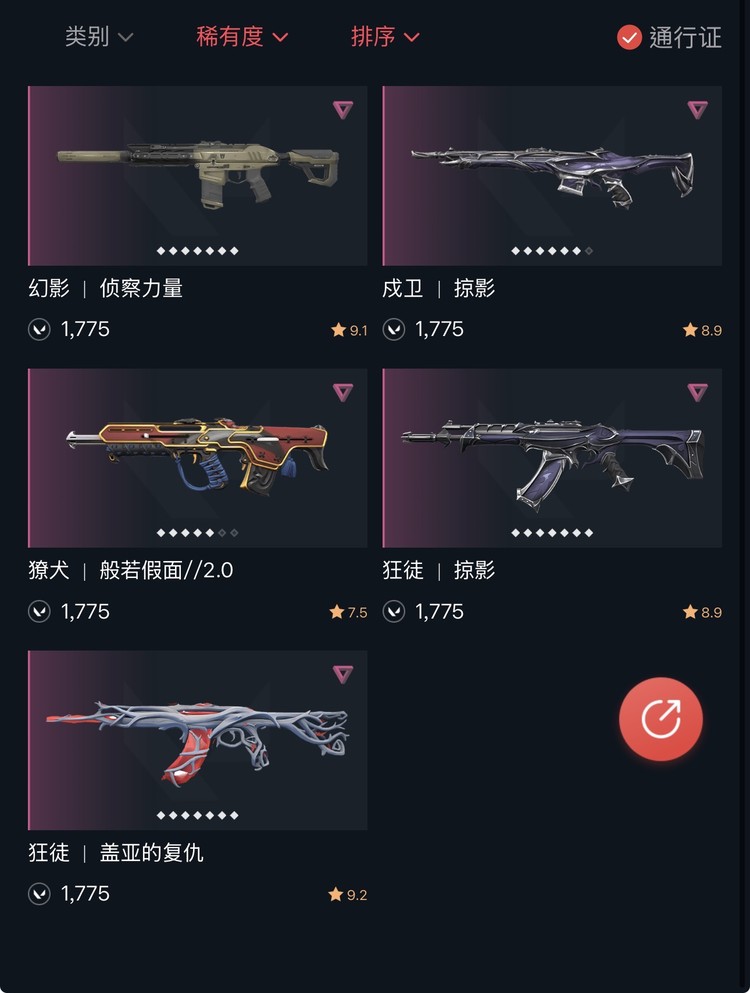Image resolution: width=750 pixels, height=993 pixels.
Task: Click the 幻影 rifle preview image
Action: [197, 170]
